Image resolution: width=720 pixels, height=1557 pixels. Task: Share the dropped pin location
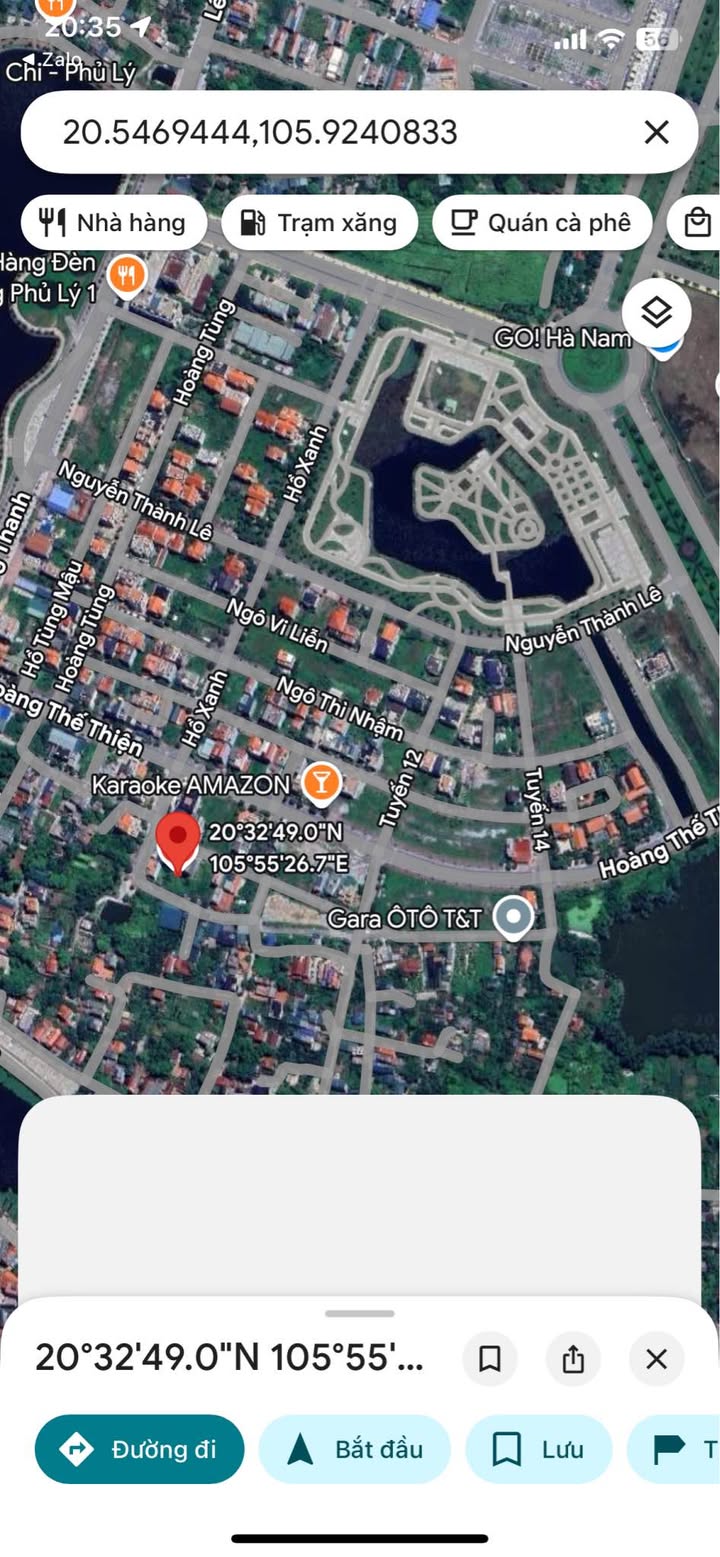pyautogui.click(x=573, y=1359)
